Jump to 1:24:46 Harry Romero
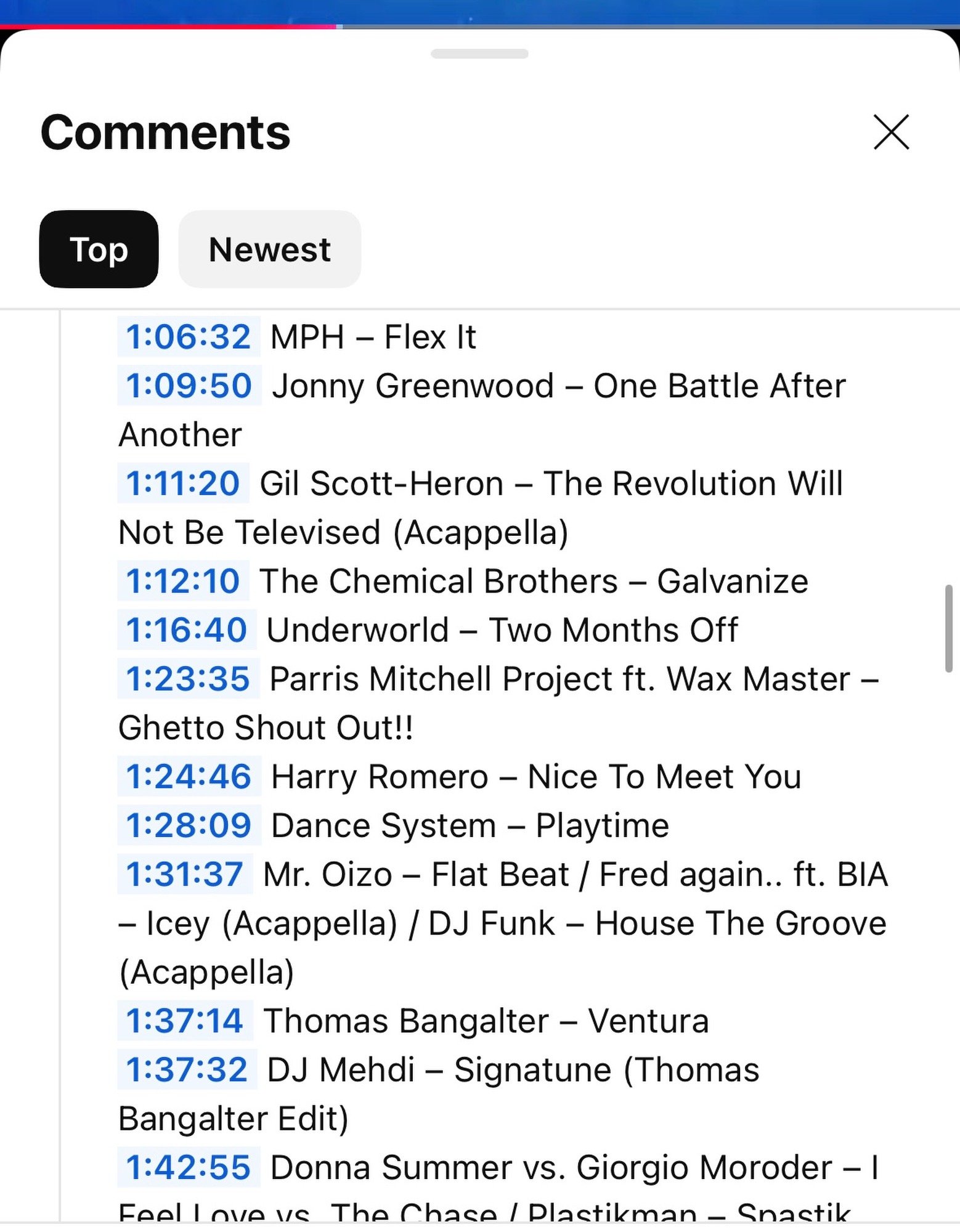 click(x=189, y=777)
